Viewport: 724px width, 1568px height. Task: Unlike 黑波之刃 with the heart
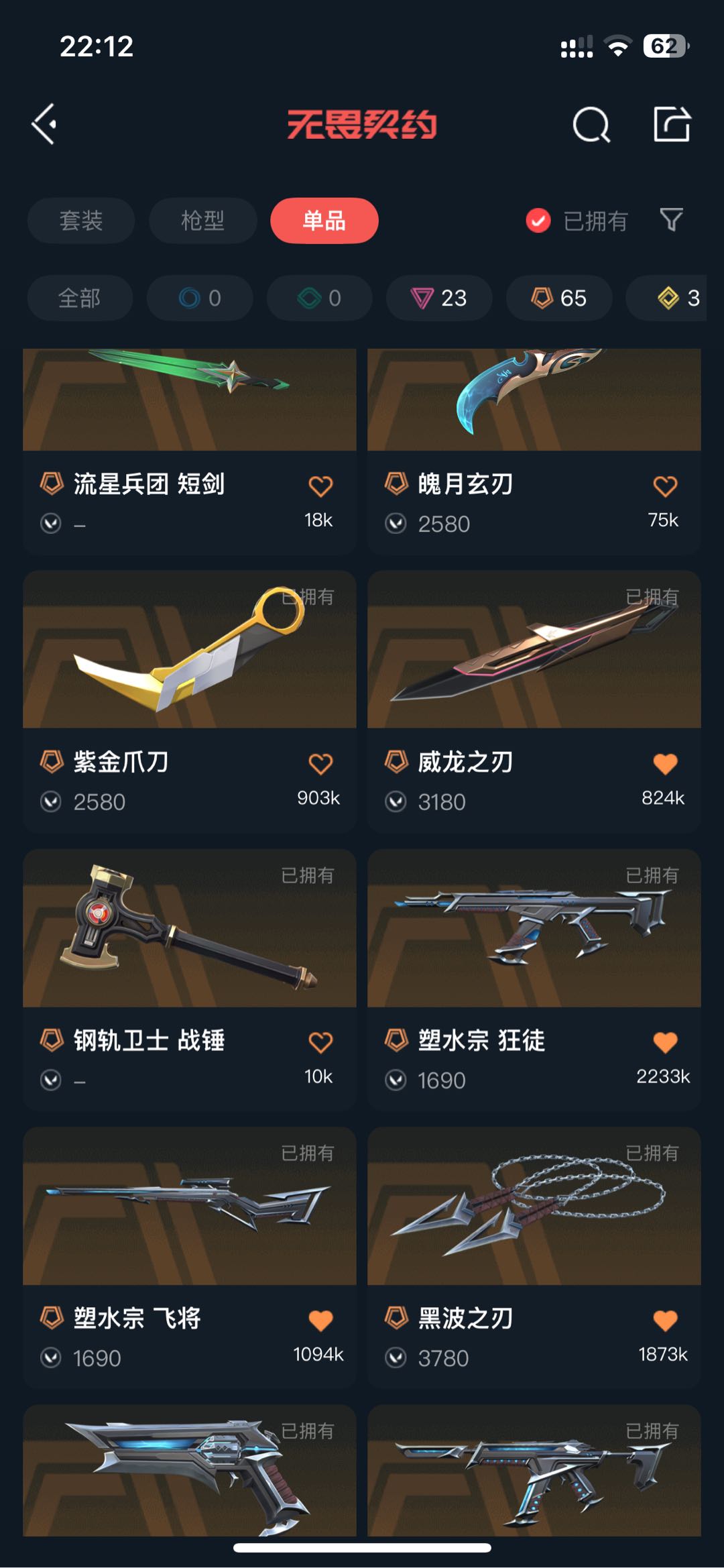click(664, 1321)
